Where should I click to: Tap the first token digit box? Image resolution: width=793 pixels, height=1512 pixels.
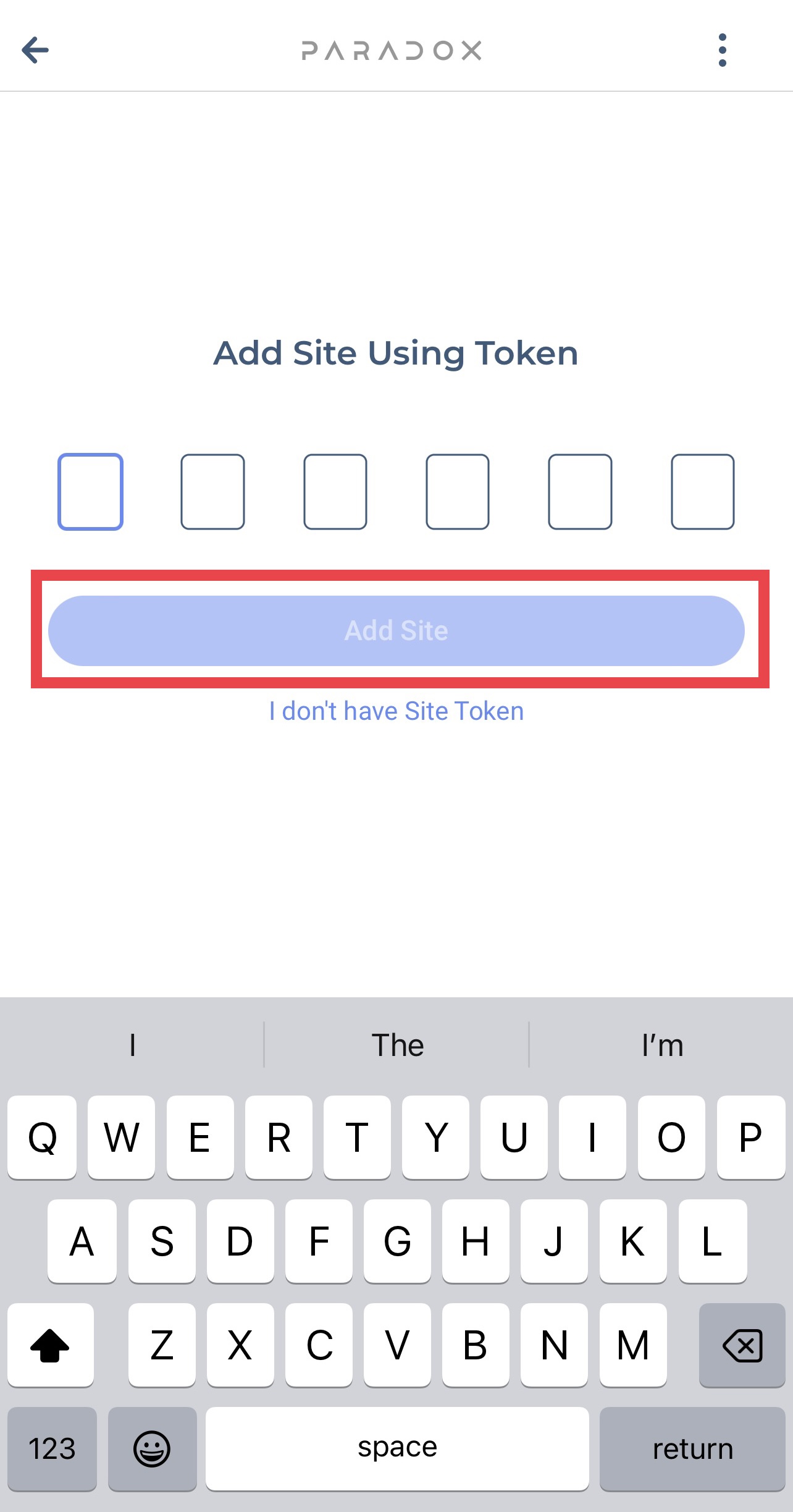click(90, 492)
